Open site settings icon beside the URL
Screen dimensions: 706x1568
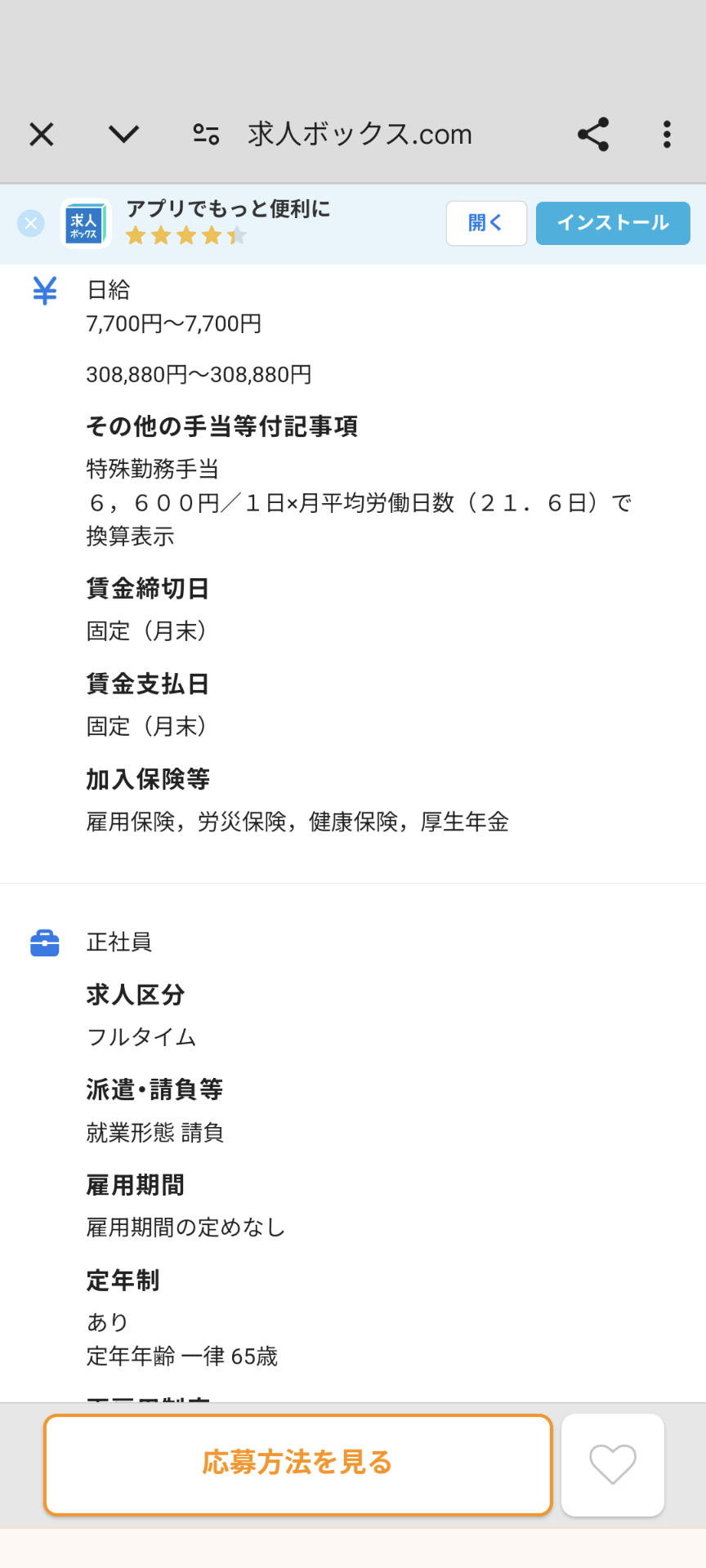tap(206, 134)
